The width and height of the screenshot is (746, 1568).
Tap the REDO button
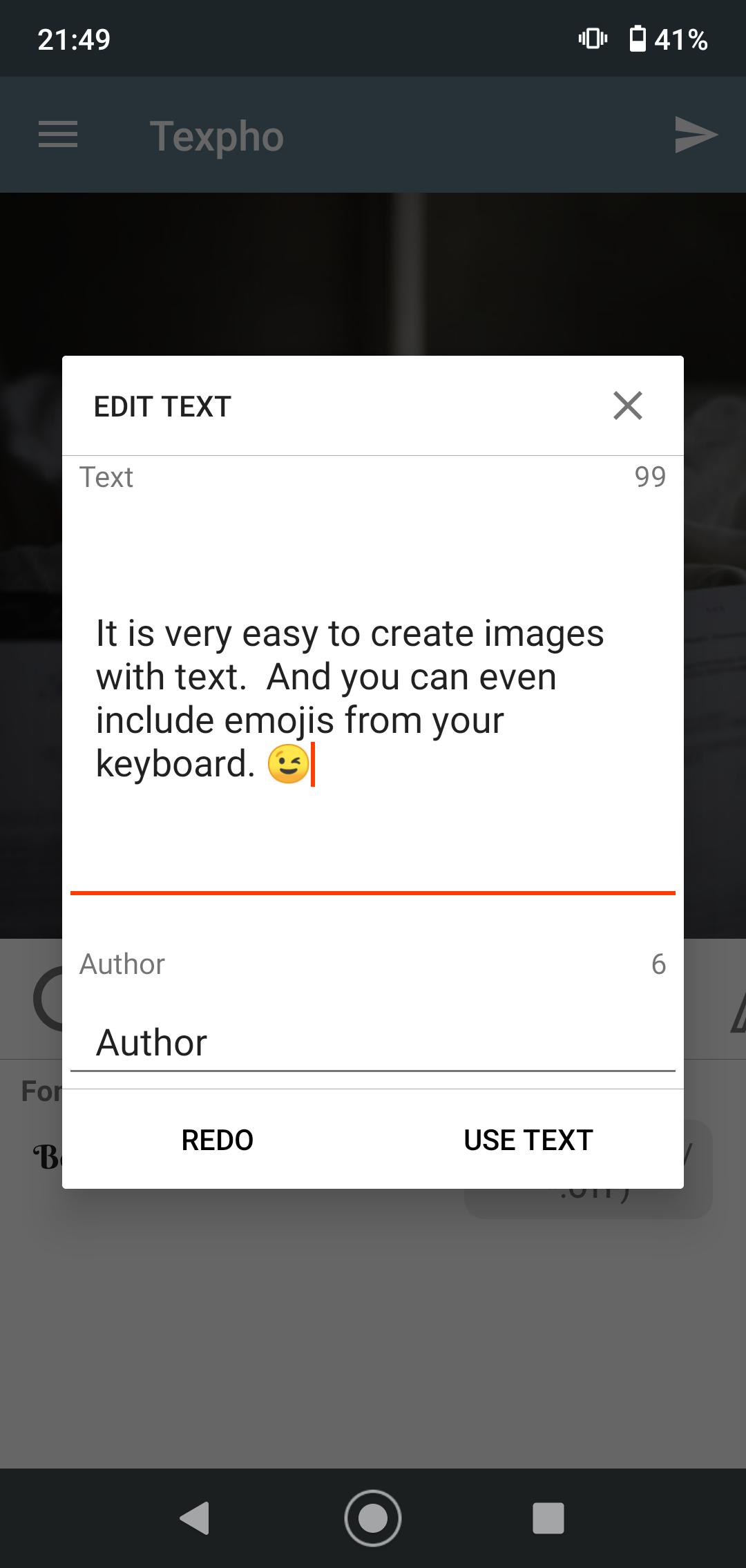218,1140
